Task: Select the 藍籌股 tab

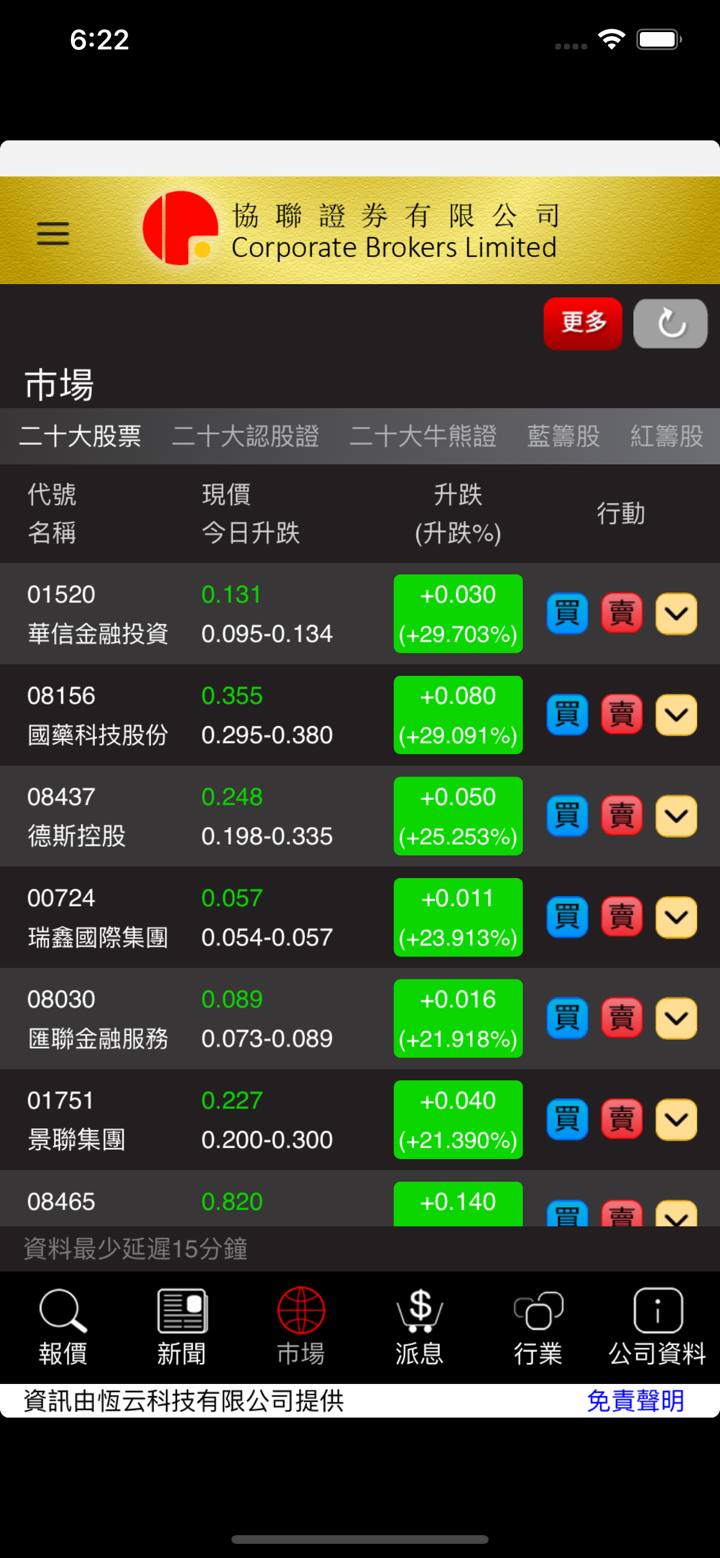Action: 562,436
